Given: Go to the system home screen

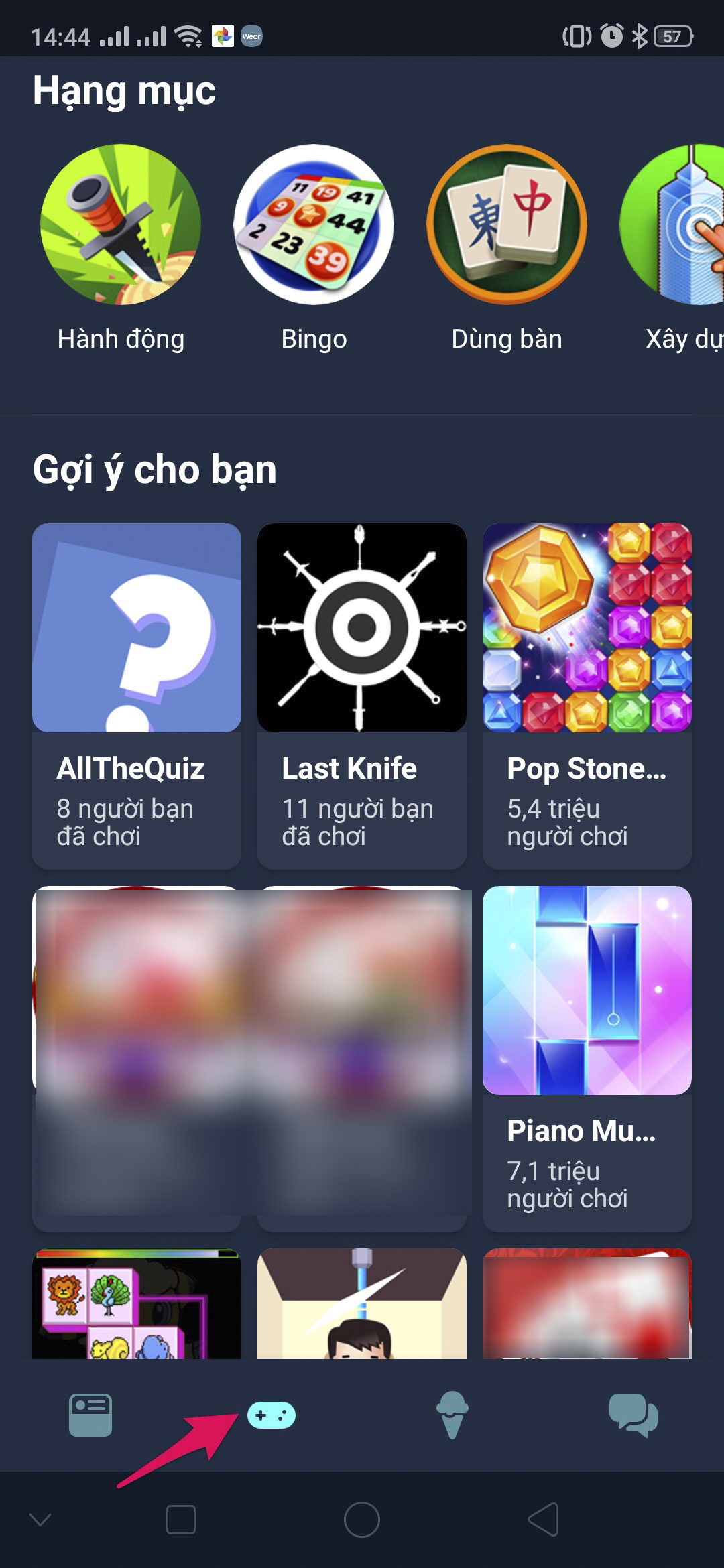Looking at the screenshot, I should coord(362,1520).
